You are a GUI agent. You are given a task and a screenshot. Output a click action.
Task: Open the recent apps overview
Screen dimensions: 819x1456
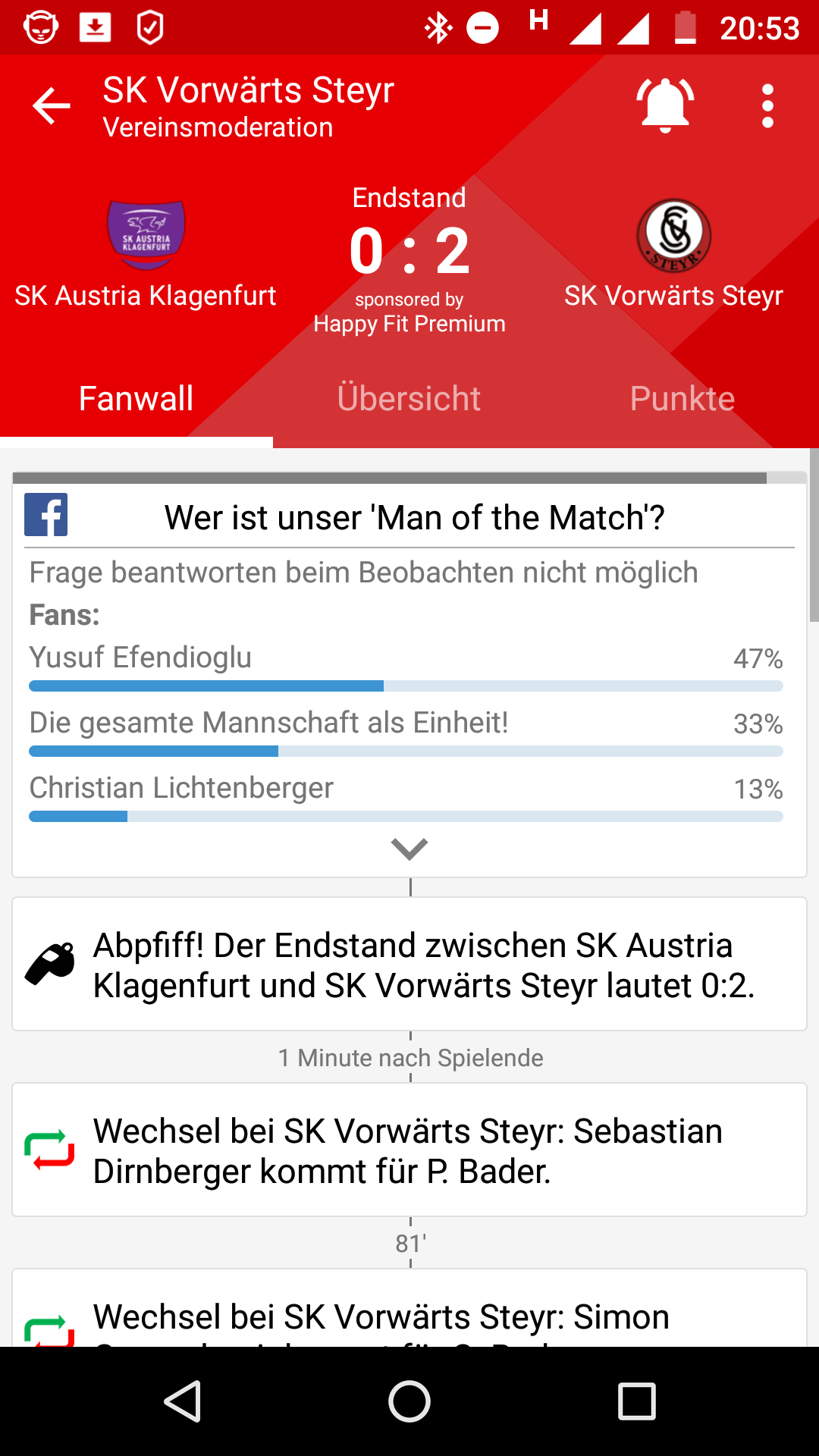(636, 1401)
